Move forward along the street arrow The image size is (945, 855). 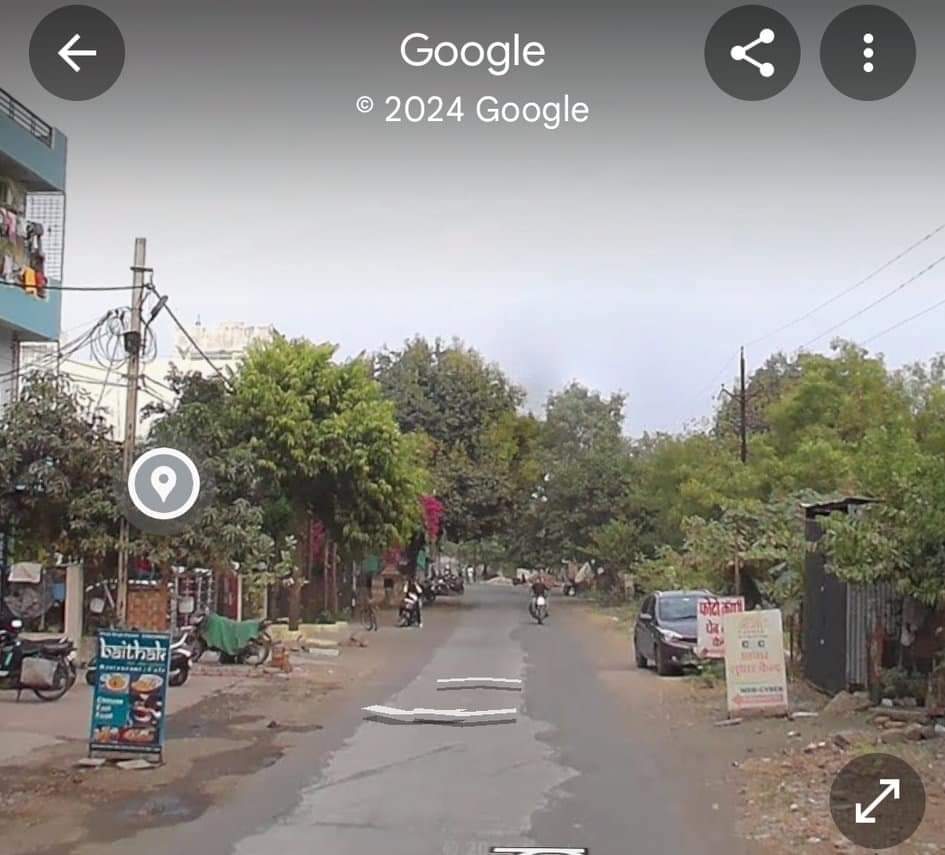tap(480, 683)
